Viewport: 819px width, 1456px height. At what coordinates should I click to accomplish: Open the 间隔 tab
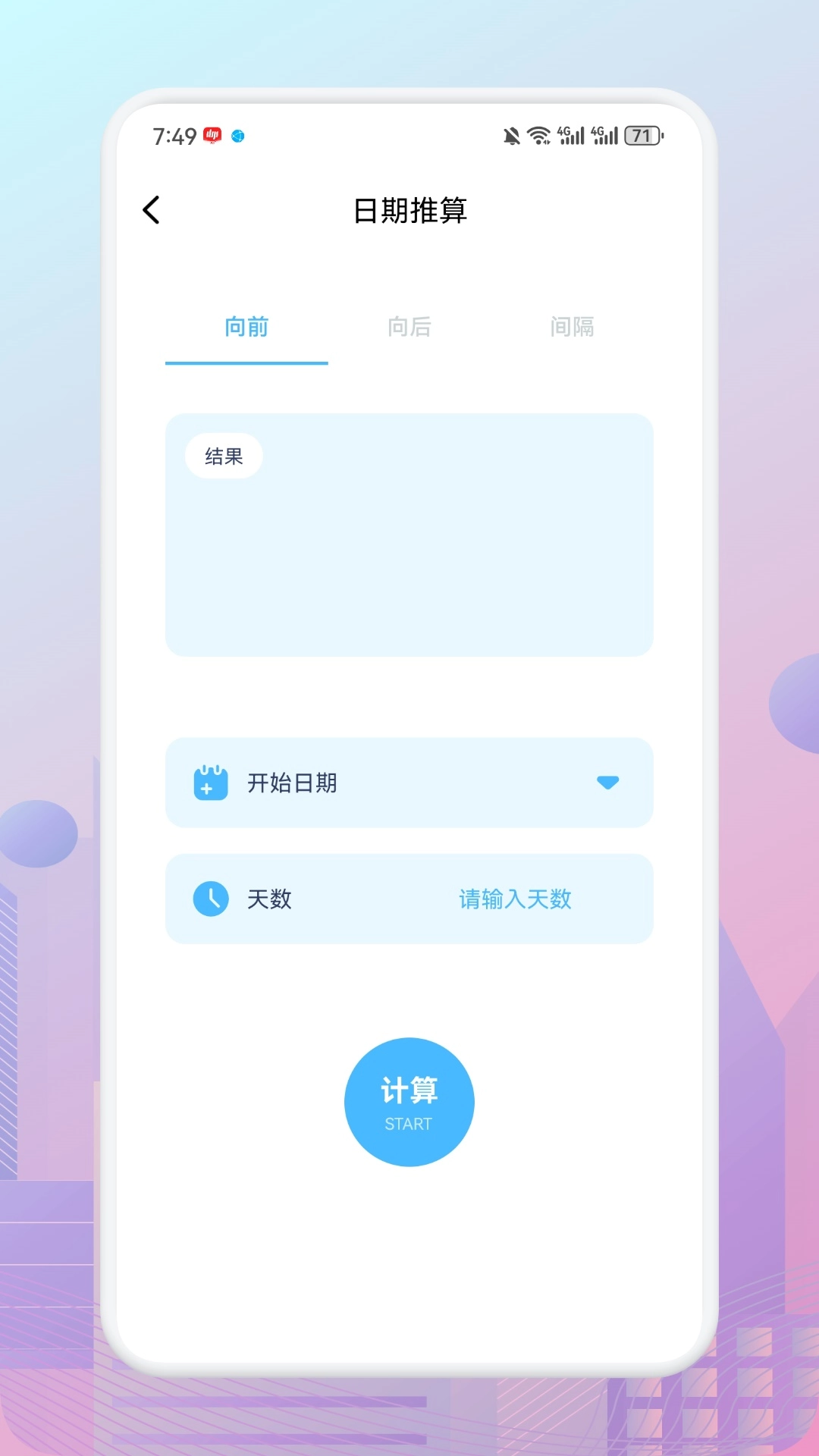573,327
